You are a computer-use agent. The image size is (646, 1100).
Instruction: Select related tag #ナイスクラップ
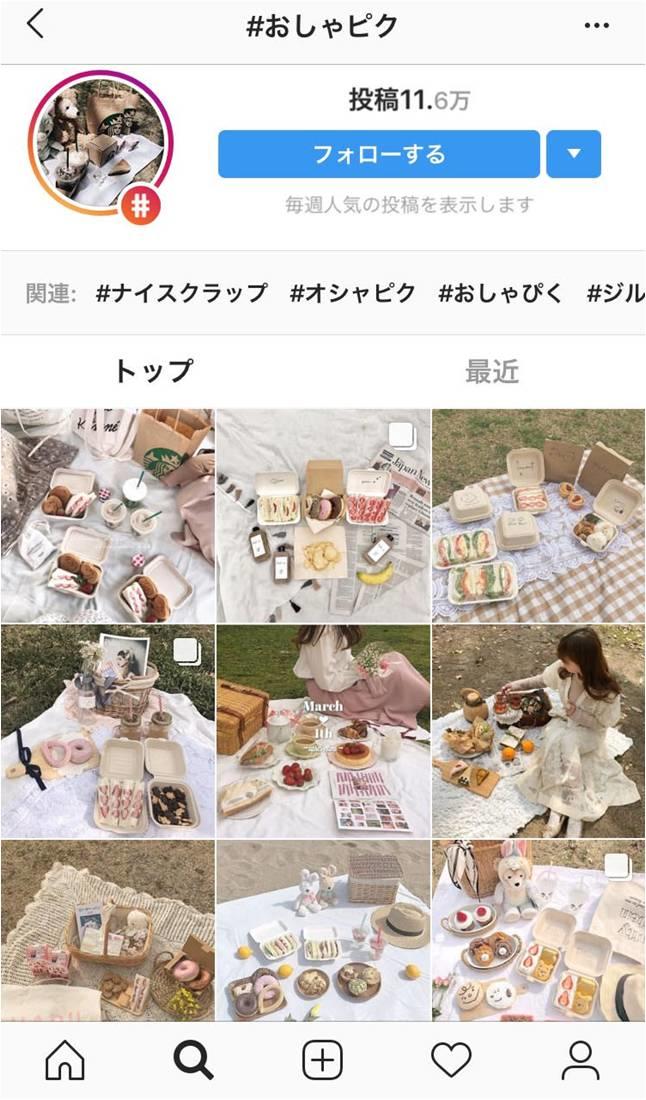[181, 293]
